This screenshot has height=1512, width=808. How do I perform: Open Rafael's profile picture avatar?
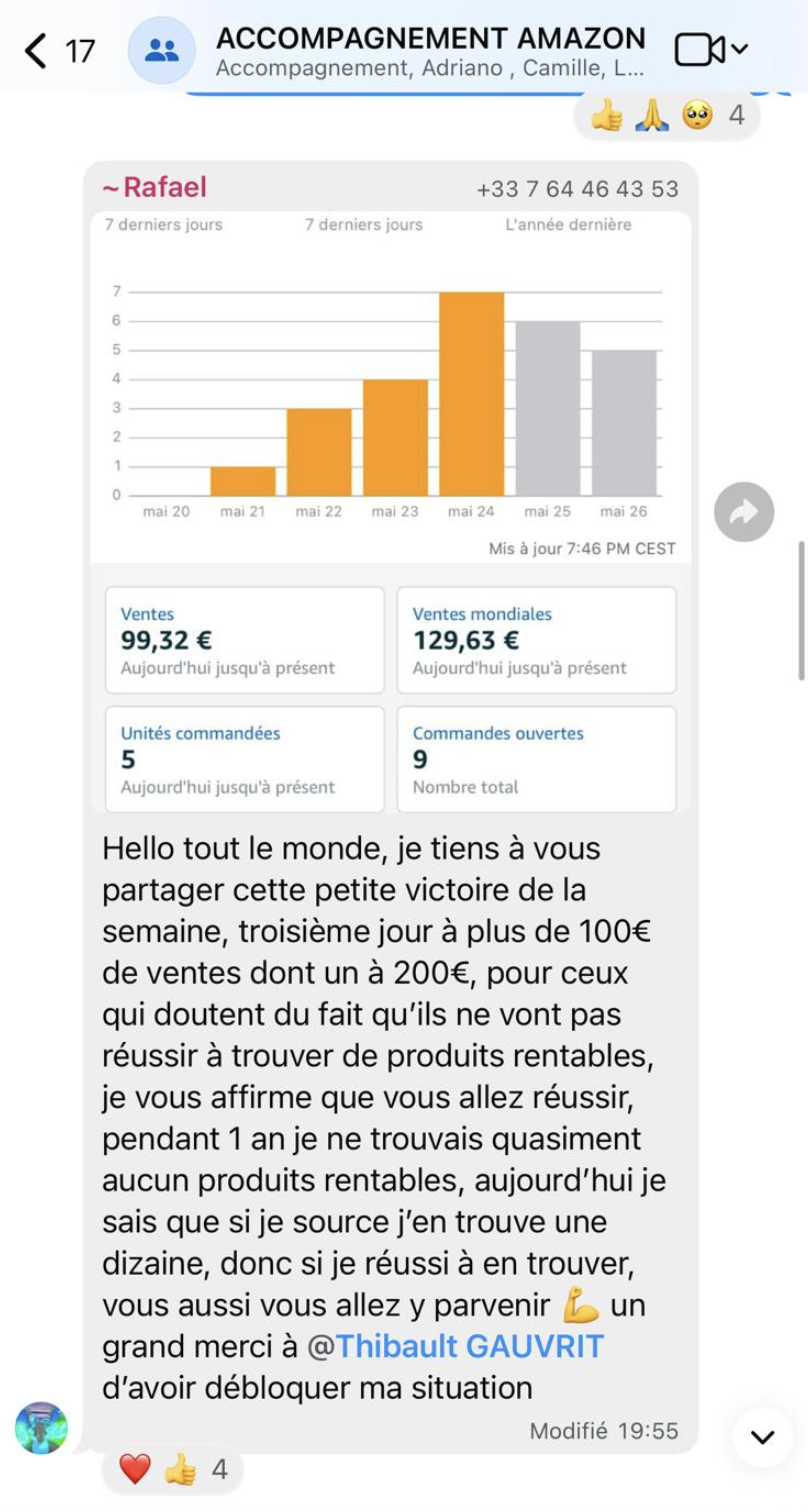(41, 1427)
